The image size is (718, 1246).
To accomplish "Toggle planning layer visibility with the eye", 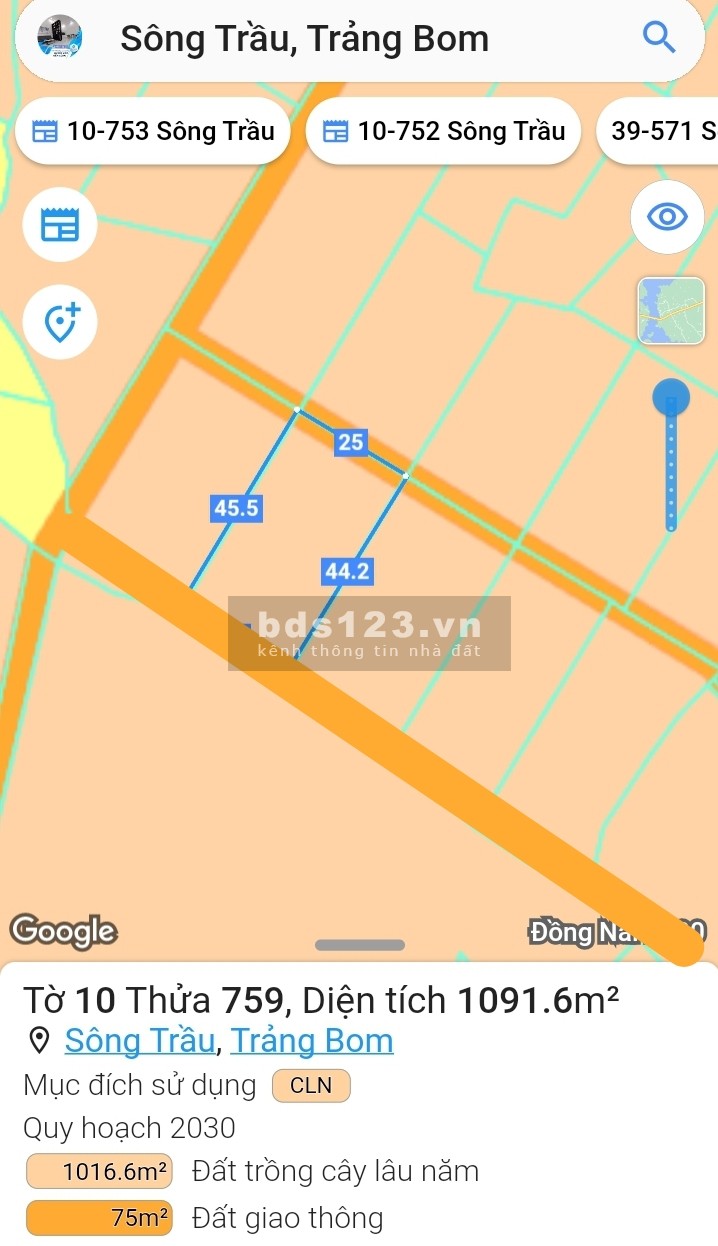I will (x=667, y=216).
